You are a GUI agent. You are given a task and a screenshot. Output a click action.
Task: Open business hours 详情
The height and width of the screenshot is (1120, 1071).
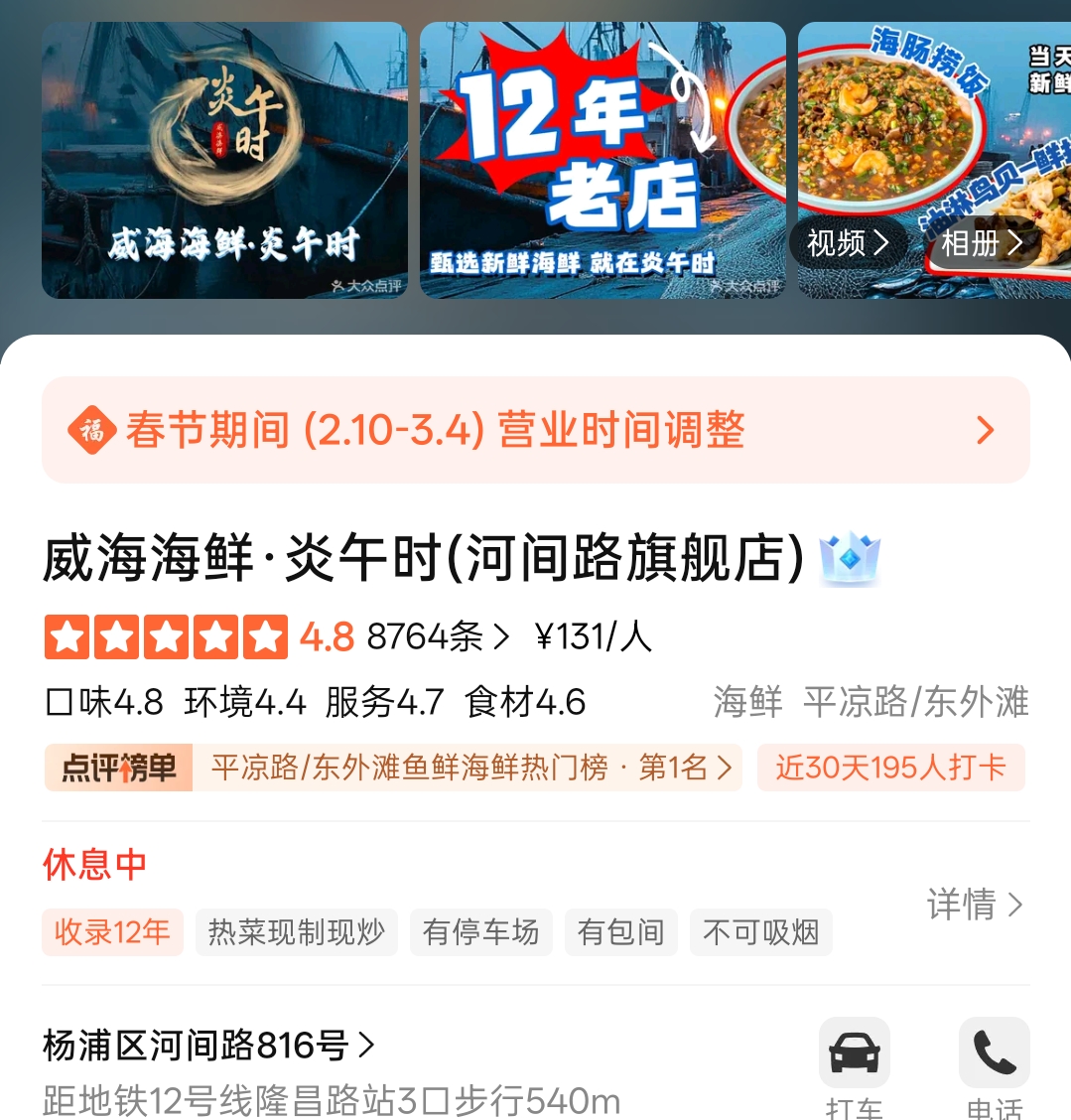point(974,905)
